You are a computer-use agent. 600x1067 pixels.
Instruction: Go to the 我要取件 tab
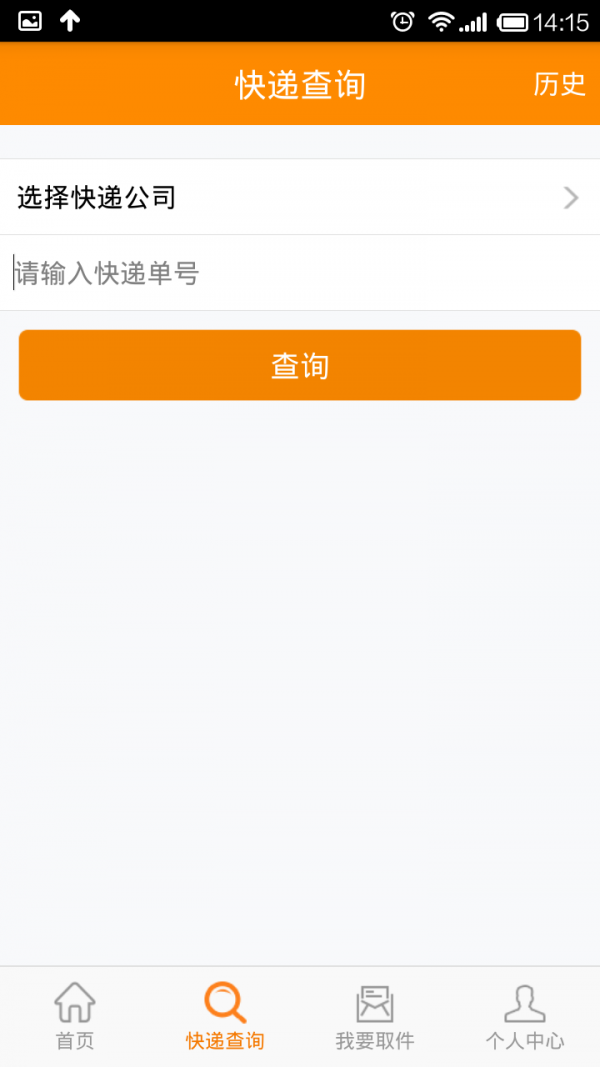click(375, 1016)
